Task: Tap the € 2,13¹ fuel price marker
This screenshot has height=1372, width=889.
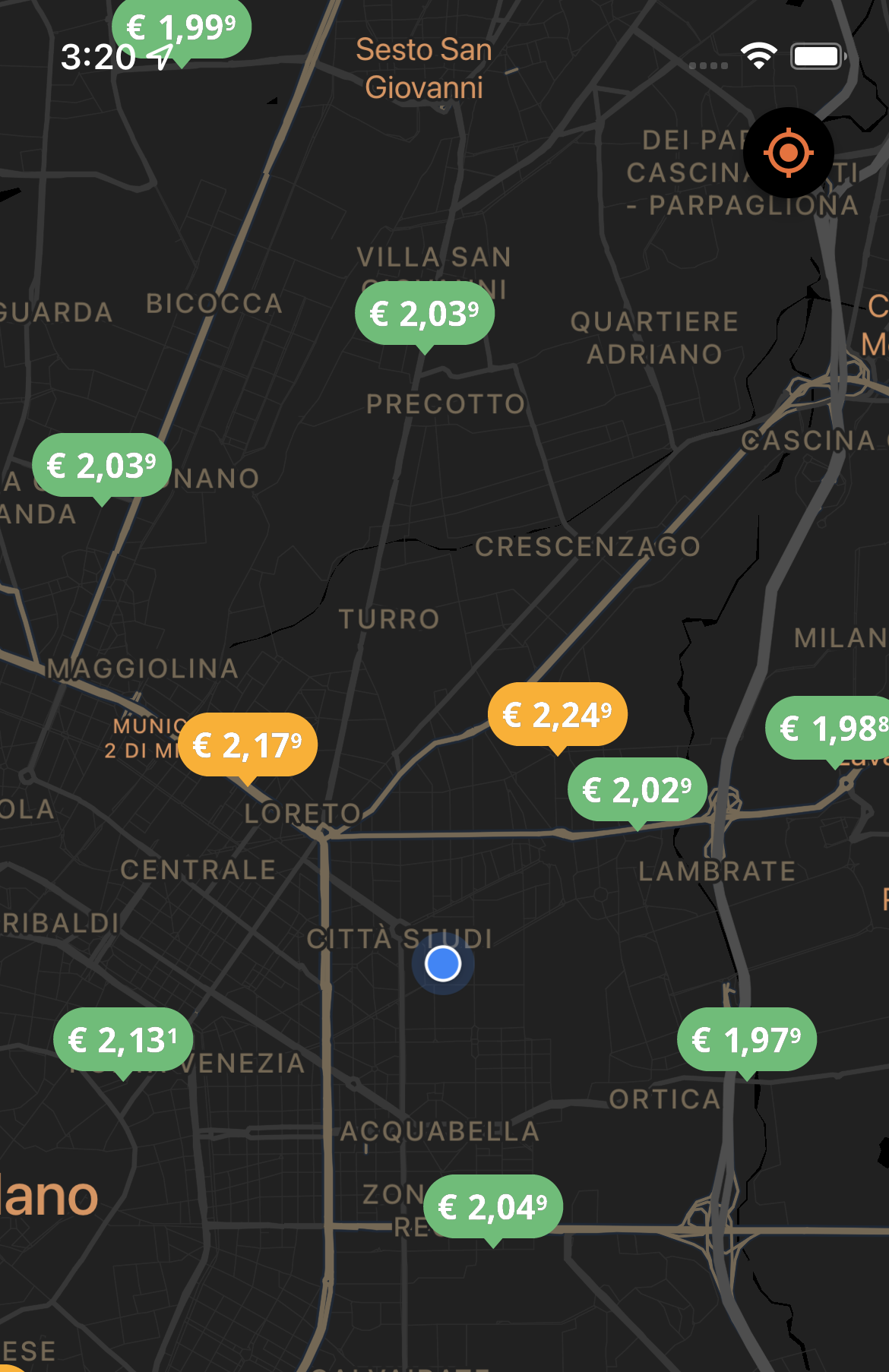Action: tap(123, 1040)
